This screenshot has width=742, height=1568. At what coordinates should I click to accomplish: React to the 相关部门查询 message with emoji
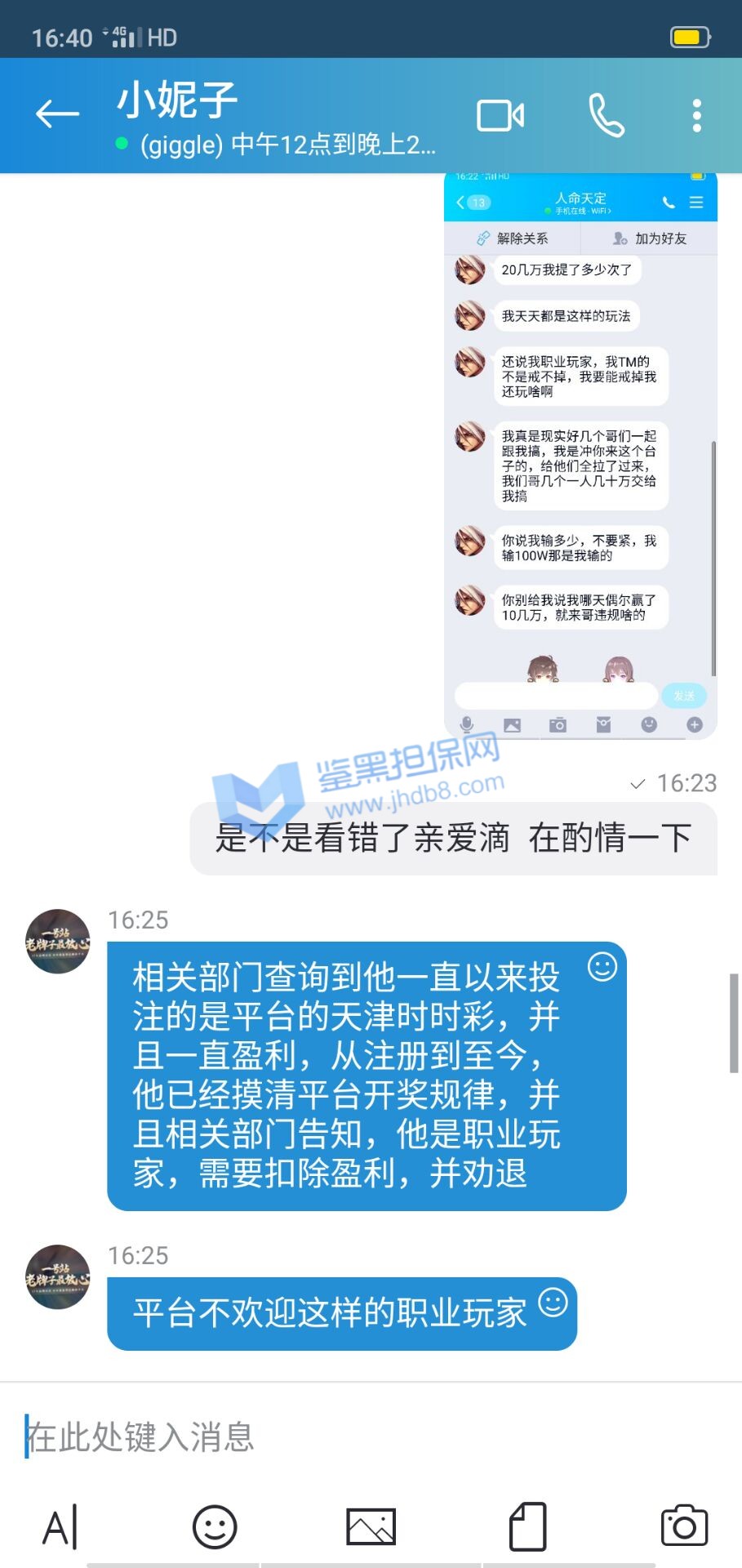pos(602,967)
